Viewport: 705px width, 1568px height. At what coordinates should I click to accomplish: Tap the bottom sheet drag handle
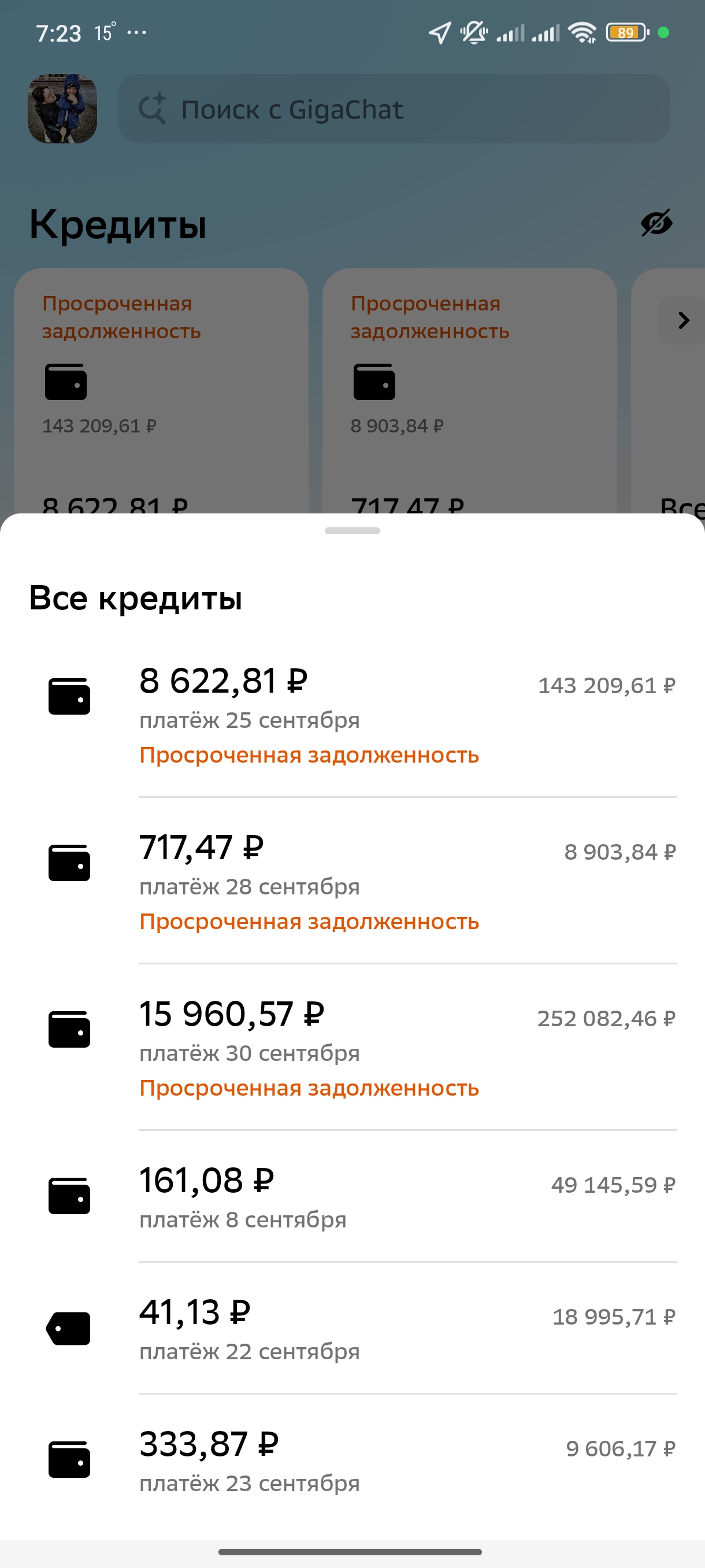click(x=352, y=531)
